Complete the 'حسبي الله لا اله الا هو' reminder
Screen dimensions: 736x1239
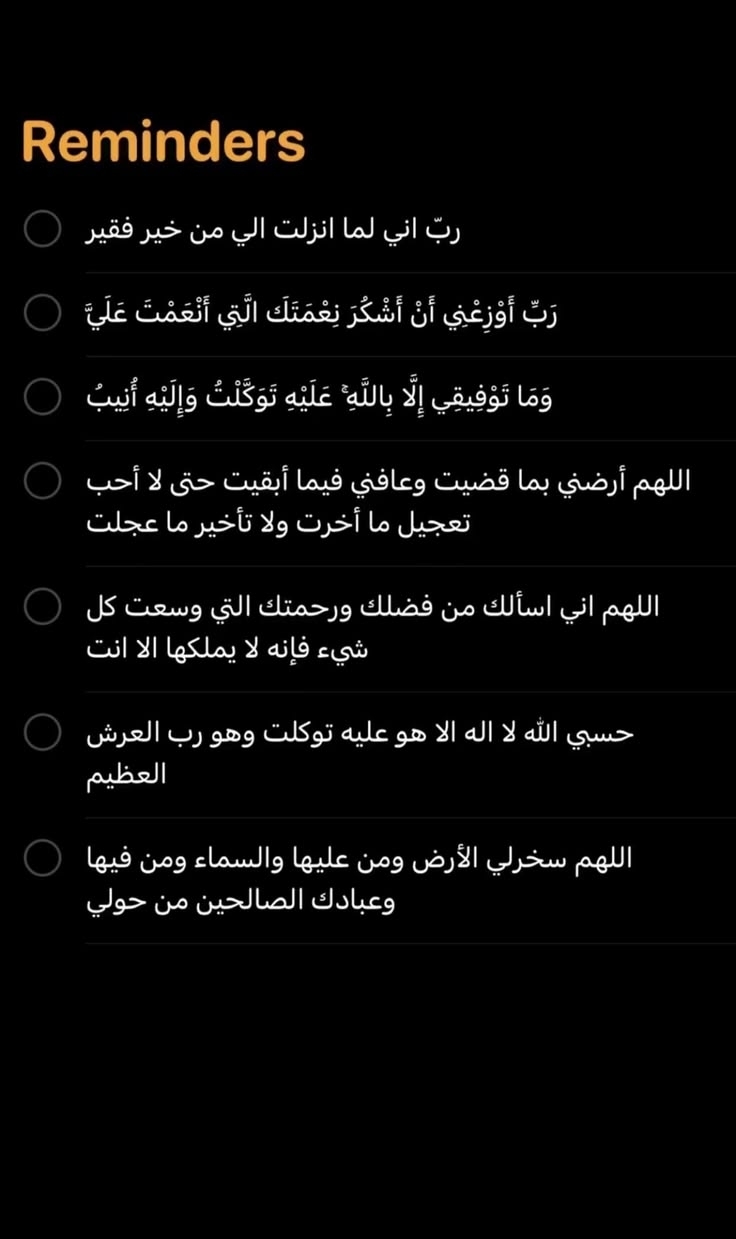(43, 733)
